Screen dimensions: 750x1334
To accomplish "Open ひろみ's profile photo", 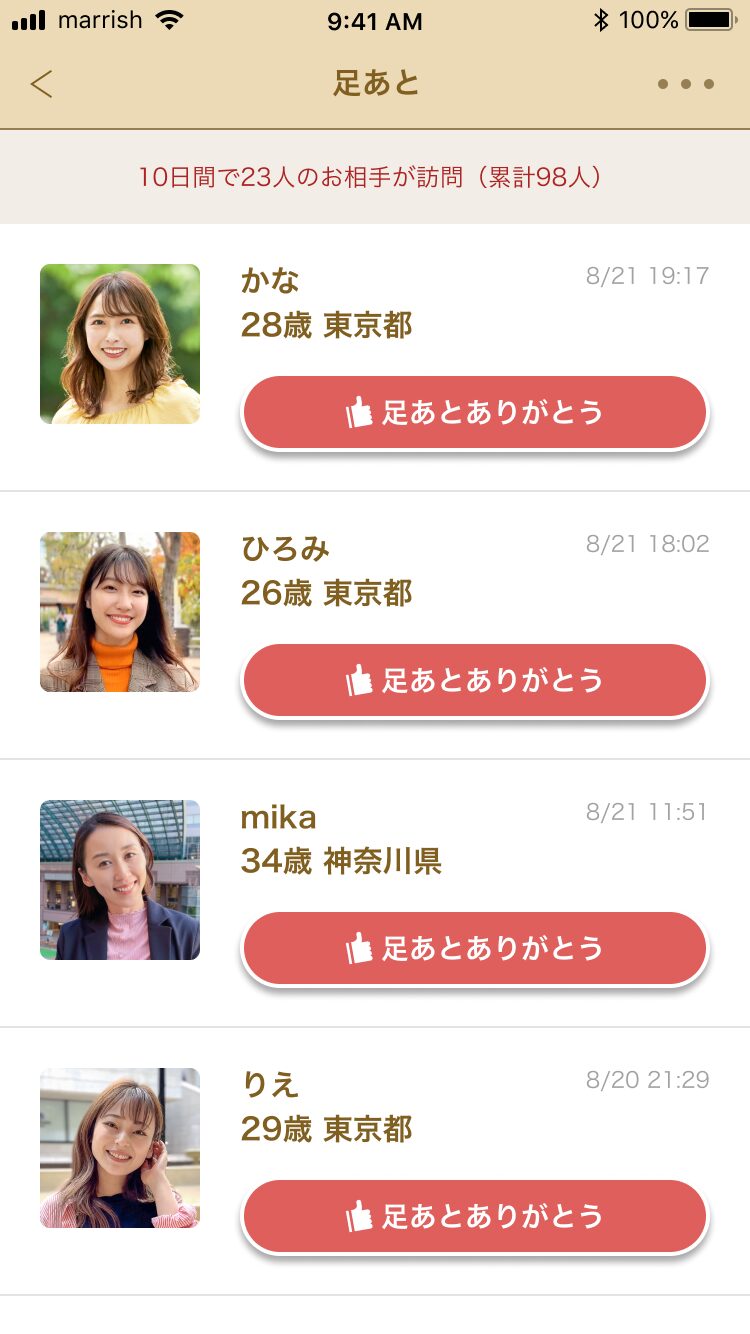I will [120, 612].
